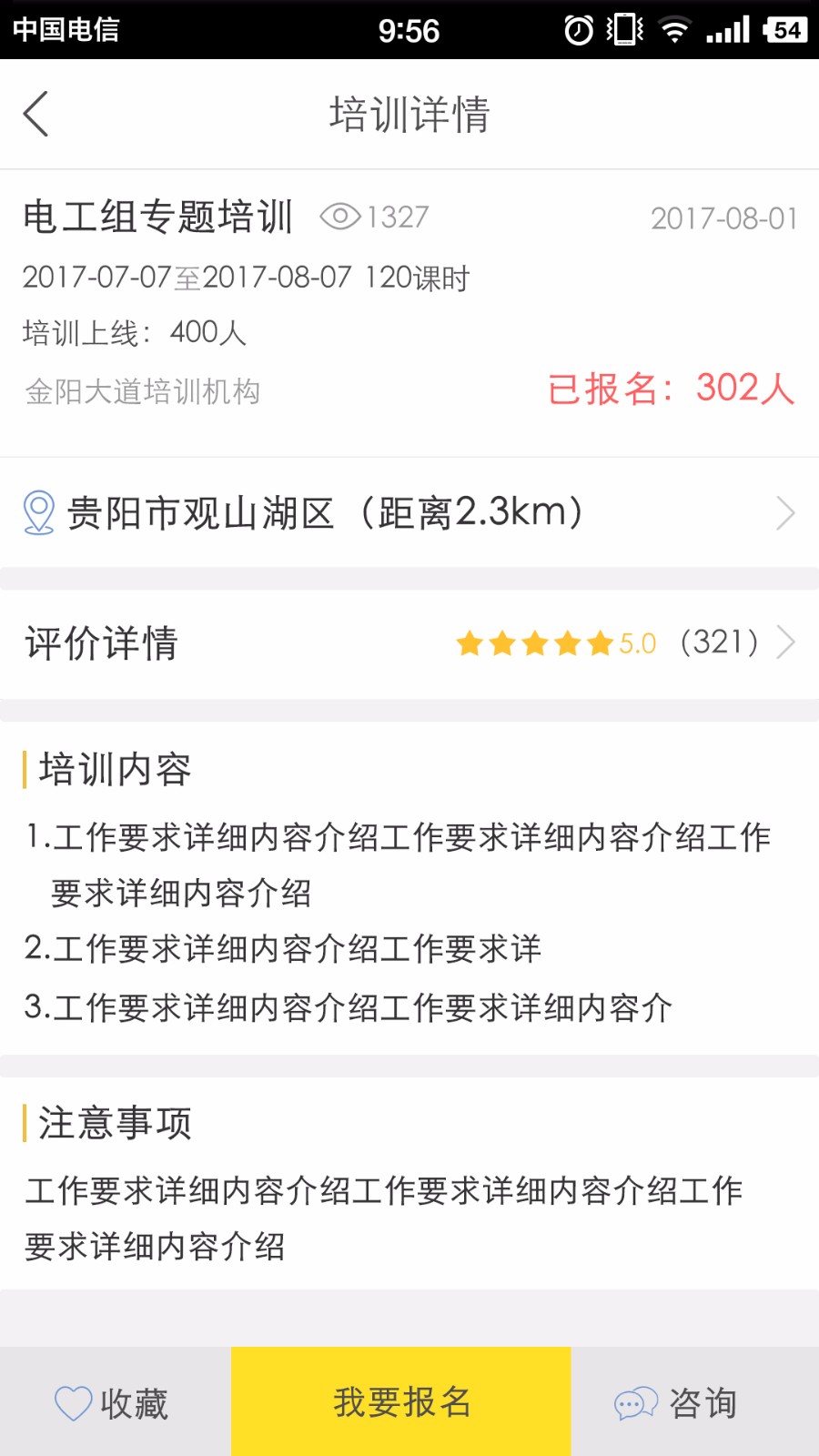Open the 培训详情 title bar
This screenshot has width=819, height=1456.
(x=409, y=115)
